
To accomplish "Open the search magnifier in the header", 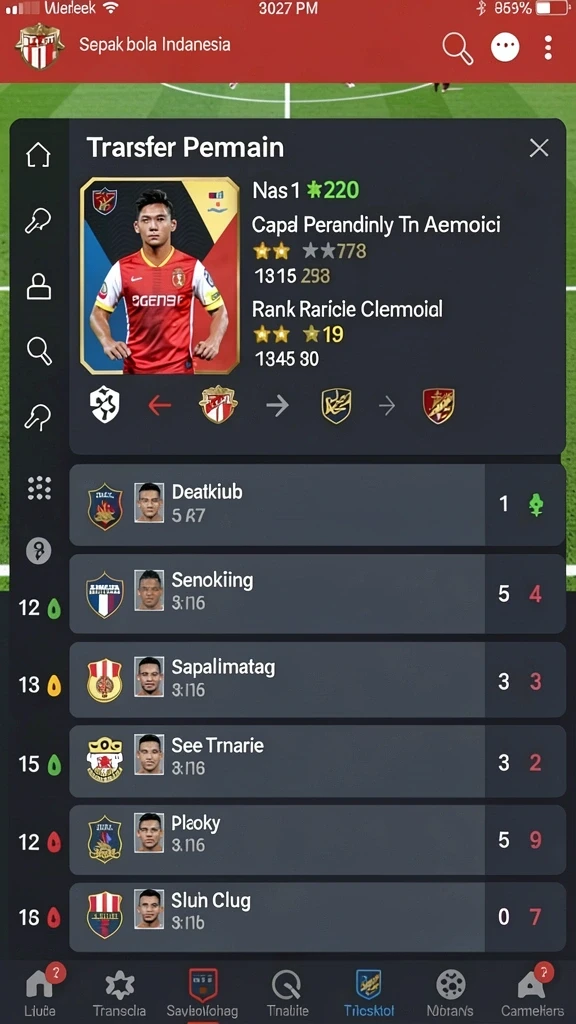I will [457, 48].
